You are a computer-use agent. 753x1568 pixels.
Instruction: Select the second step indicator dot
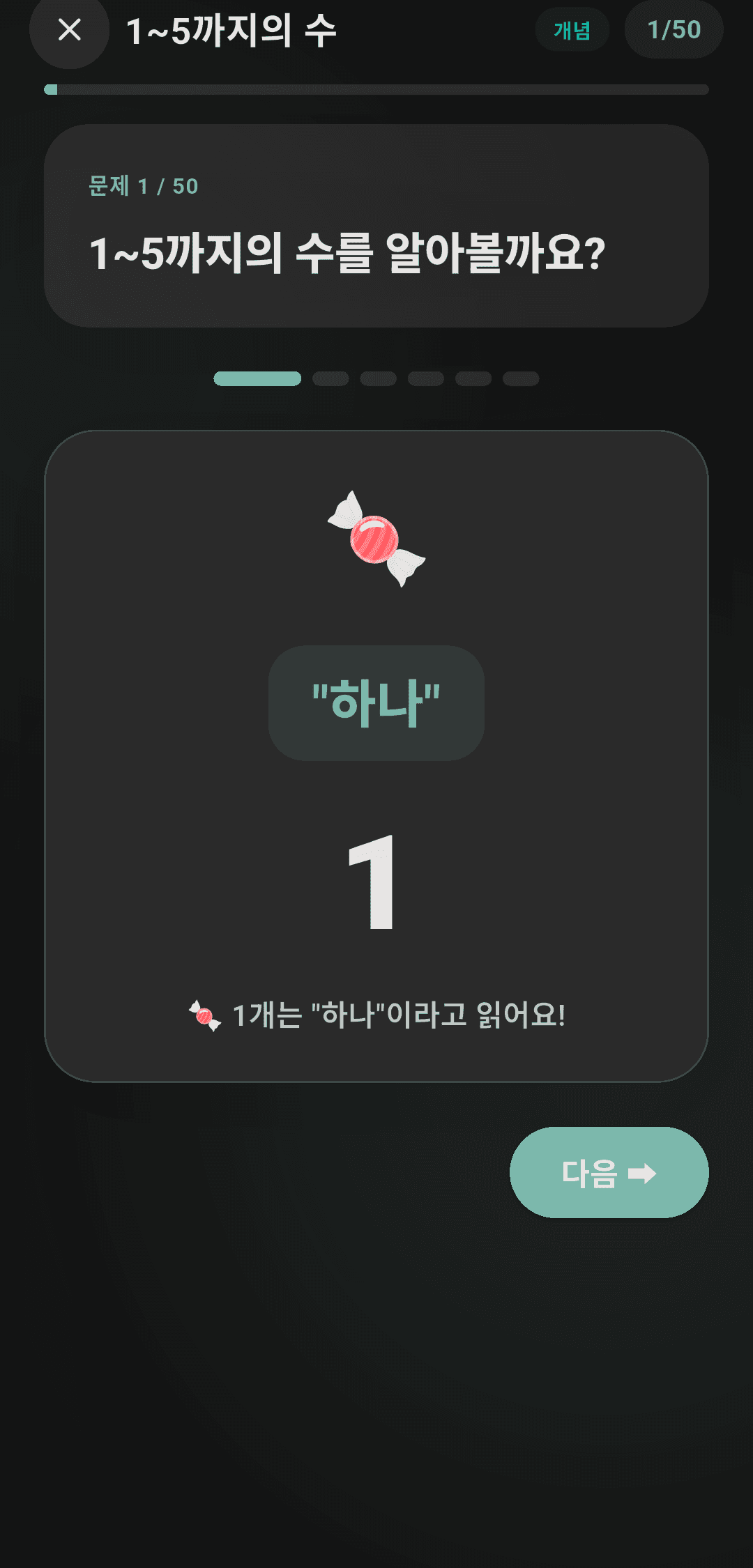click(x=331, y=379)
